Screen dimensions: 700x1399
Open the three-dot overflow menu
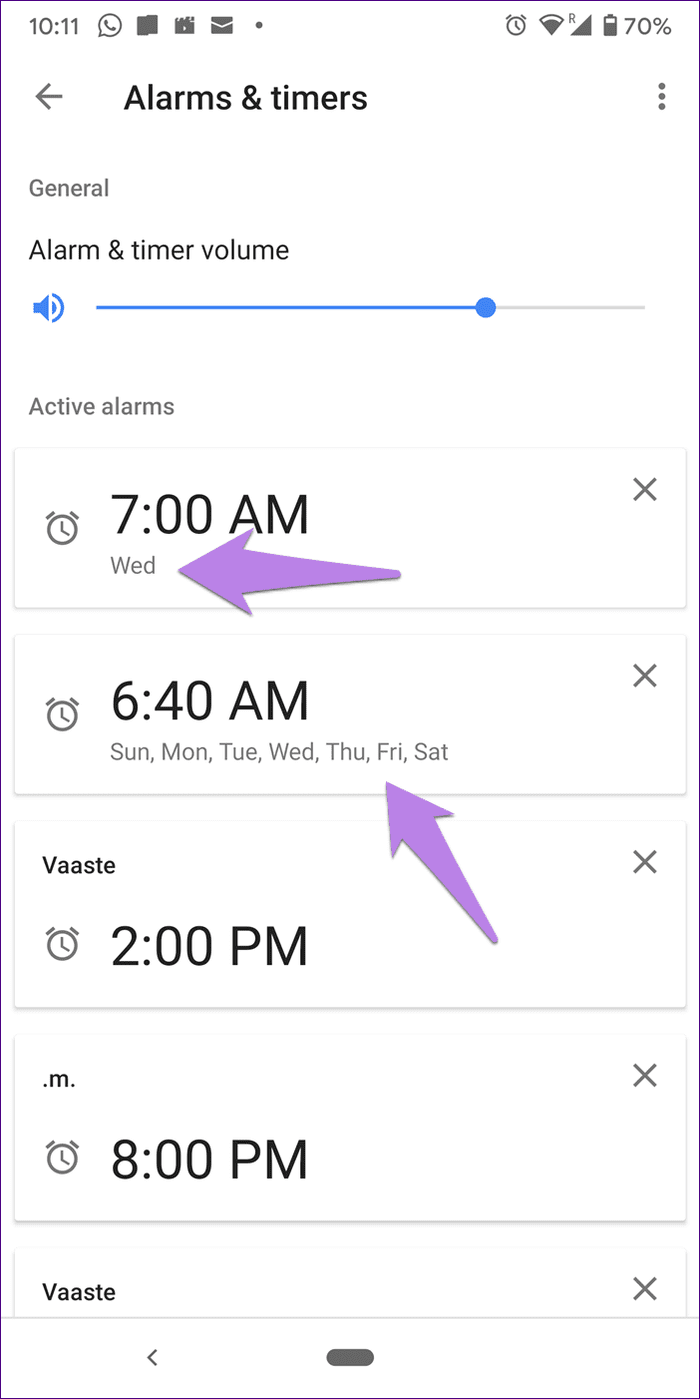[661, 97]
